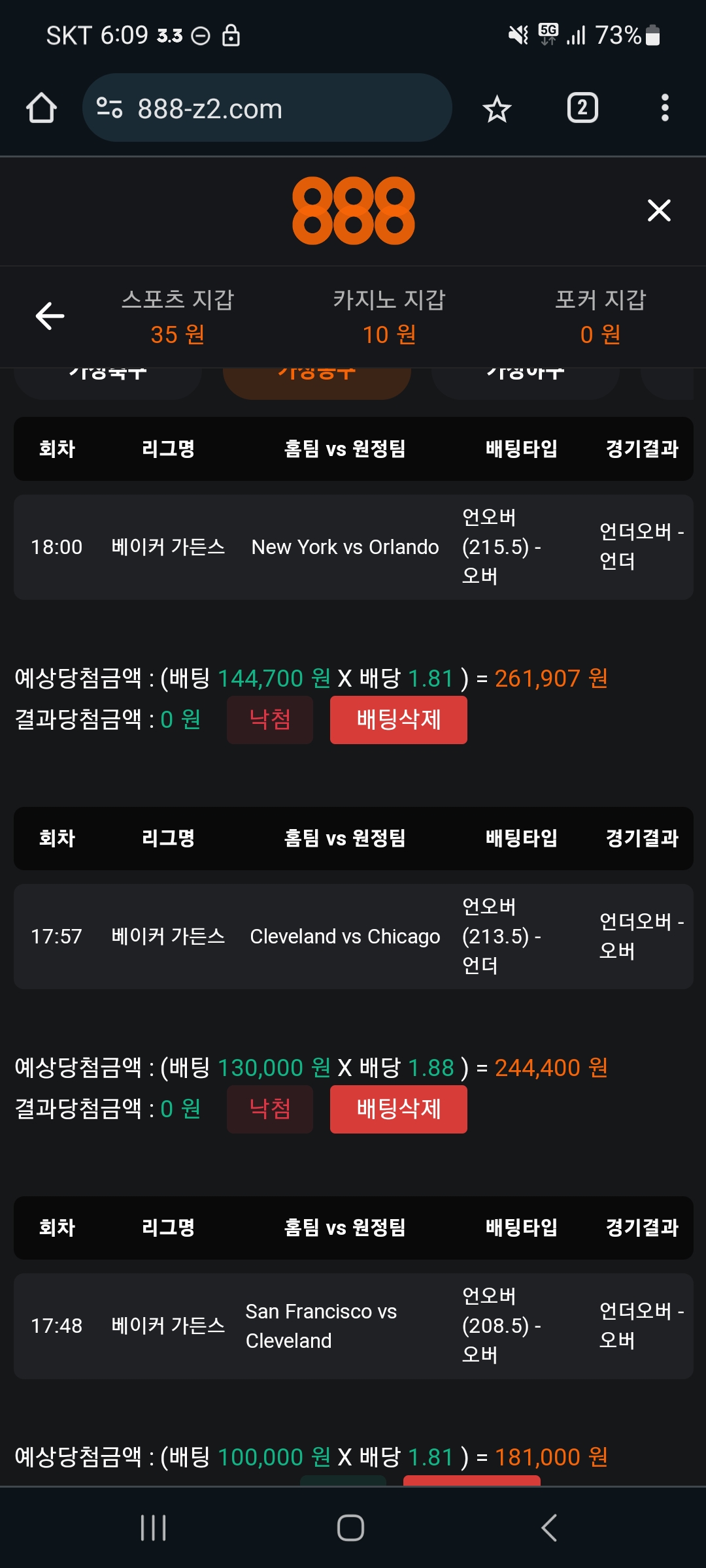The width and height of the screenshot is (706, 1568).
Task: Tap the 888-z2.com address bar
Action: [267, 108]
